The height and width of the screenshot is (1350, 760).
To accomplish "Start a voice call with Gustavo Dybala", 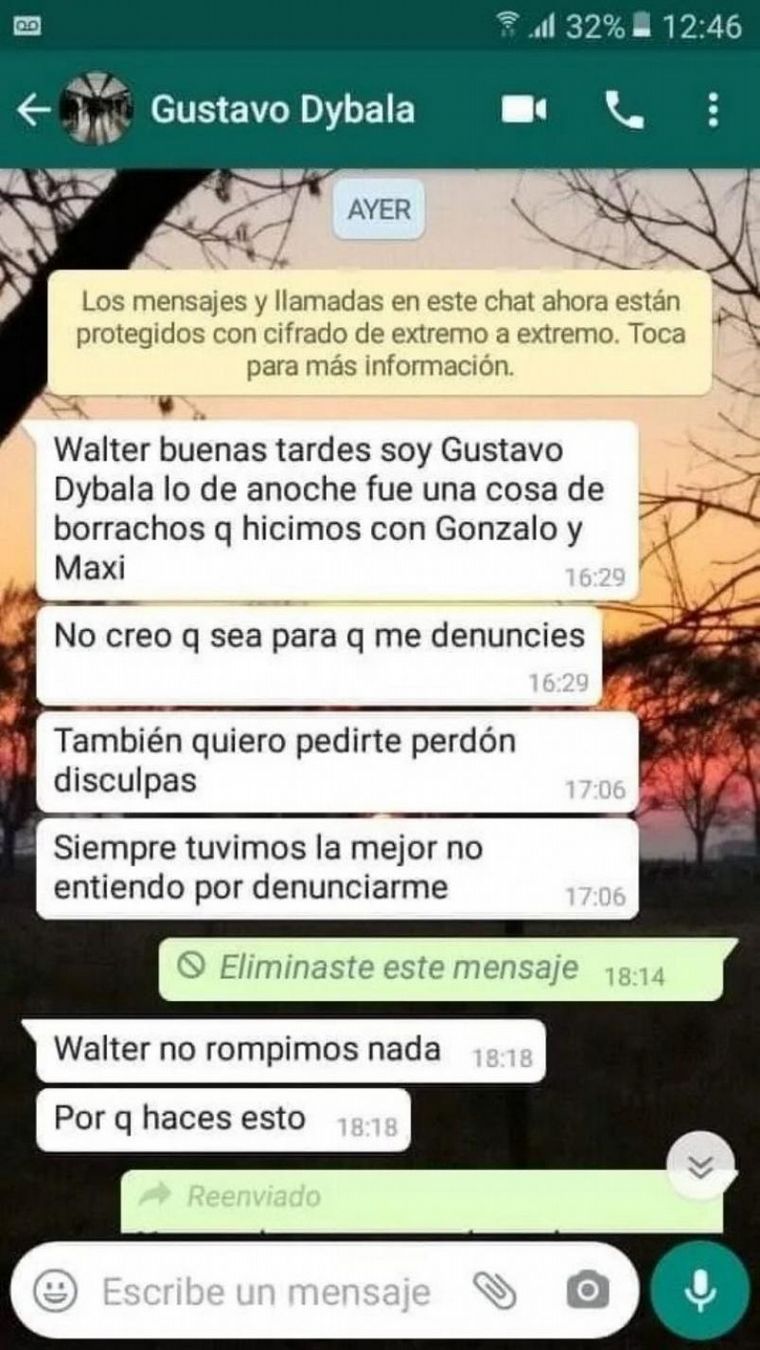I will coord(624,110).
